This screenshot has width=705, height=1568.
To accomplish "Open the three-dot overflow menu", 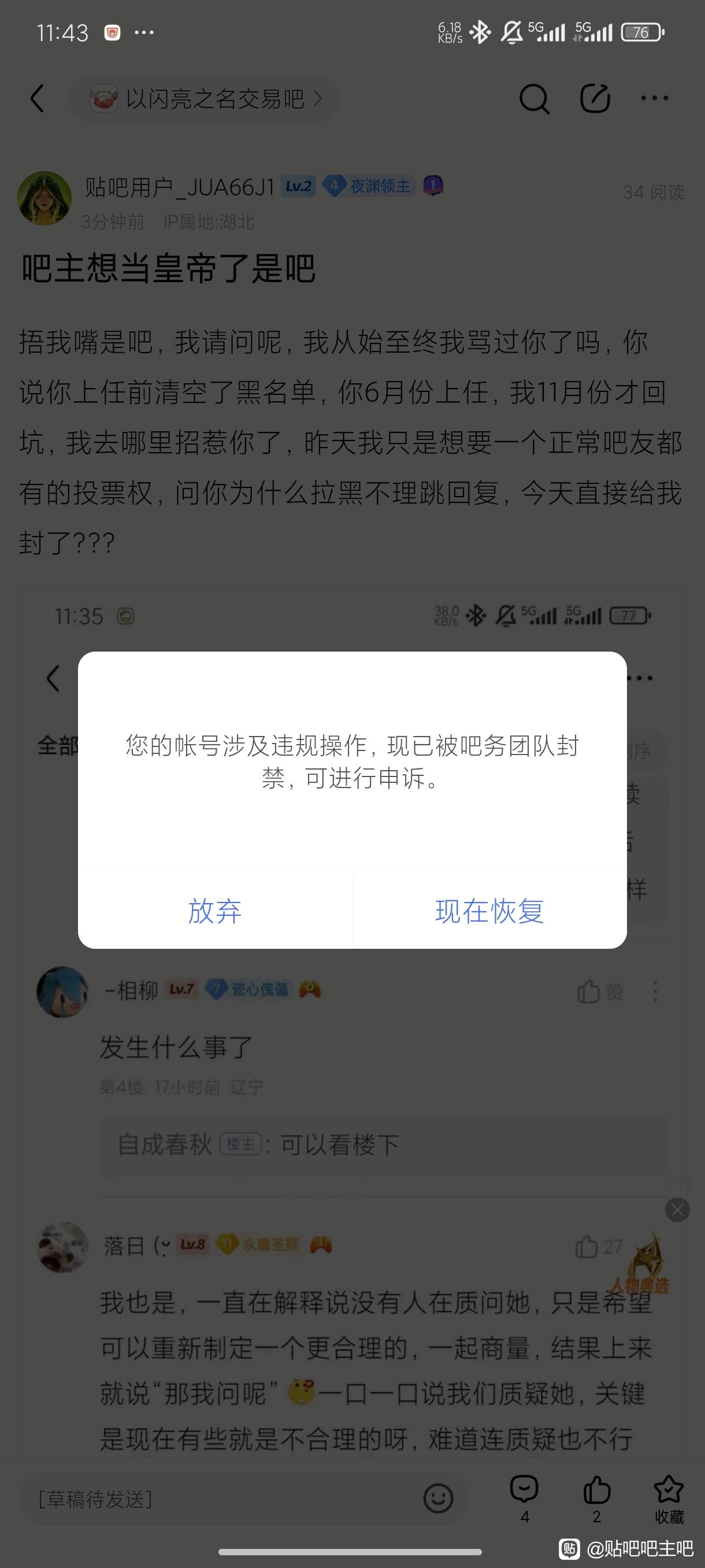I will (655, 99).
